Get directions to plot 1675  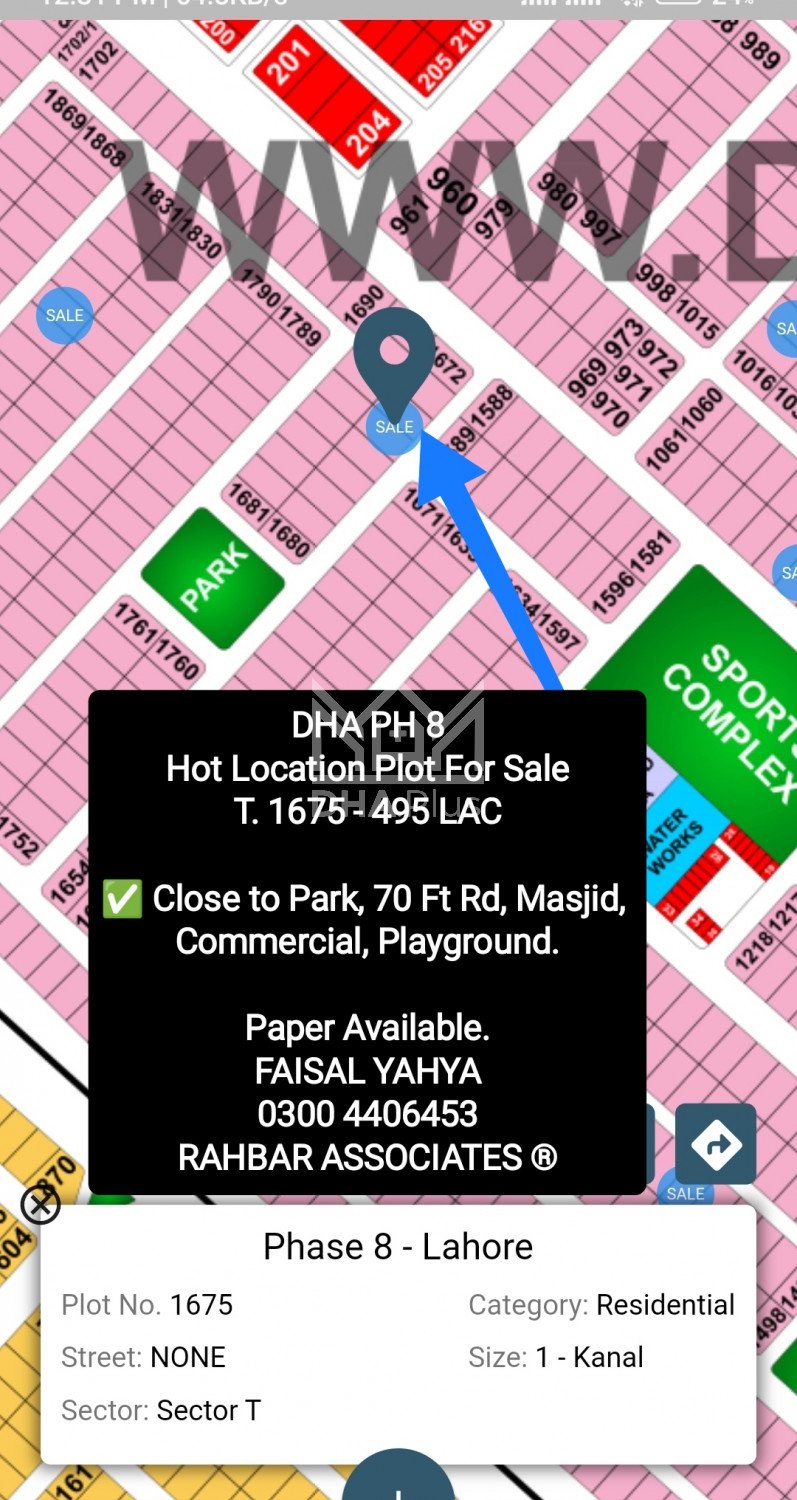(715, 1144)
